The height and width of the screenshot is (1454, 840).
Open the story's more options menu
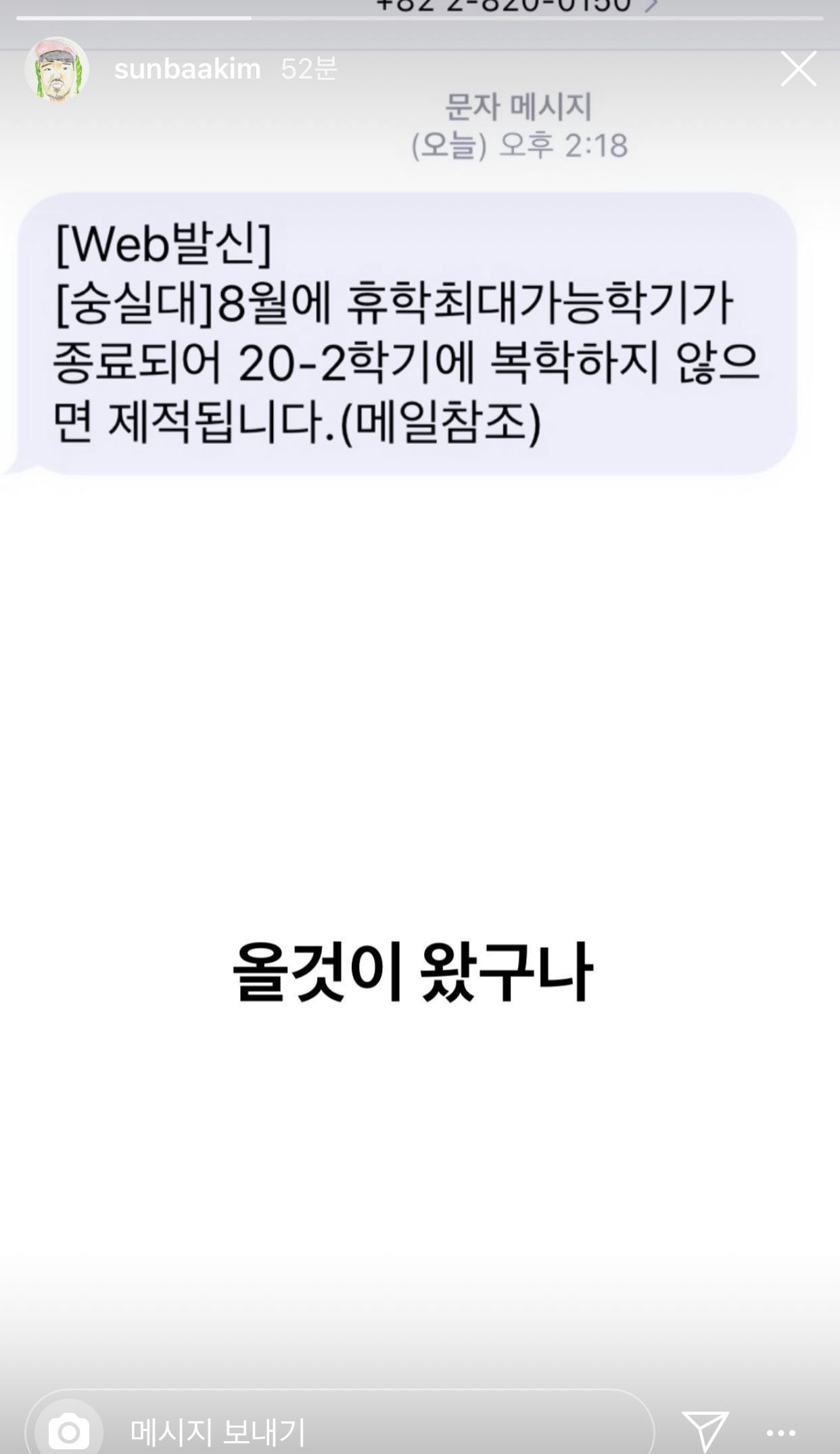point(781,1432)
